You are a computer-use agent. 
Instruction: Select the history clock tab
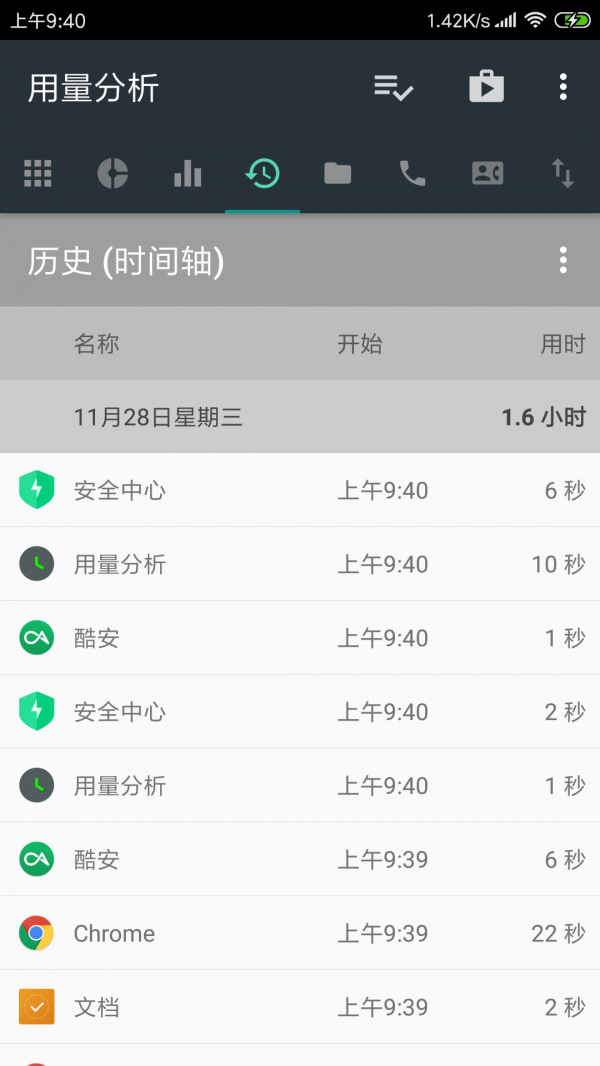(262, 173)
